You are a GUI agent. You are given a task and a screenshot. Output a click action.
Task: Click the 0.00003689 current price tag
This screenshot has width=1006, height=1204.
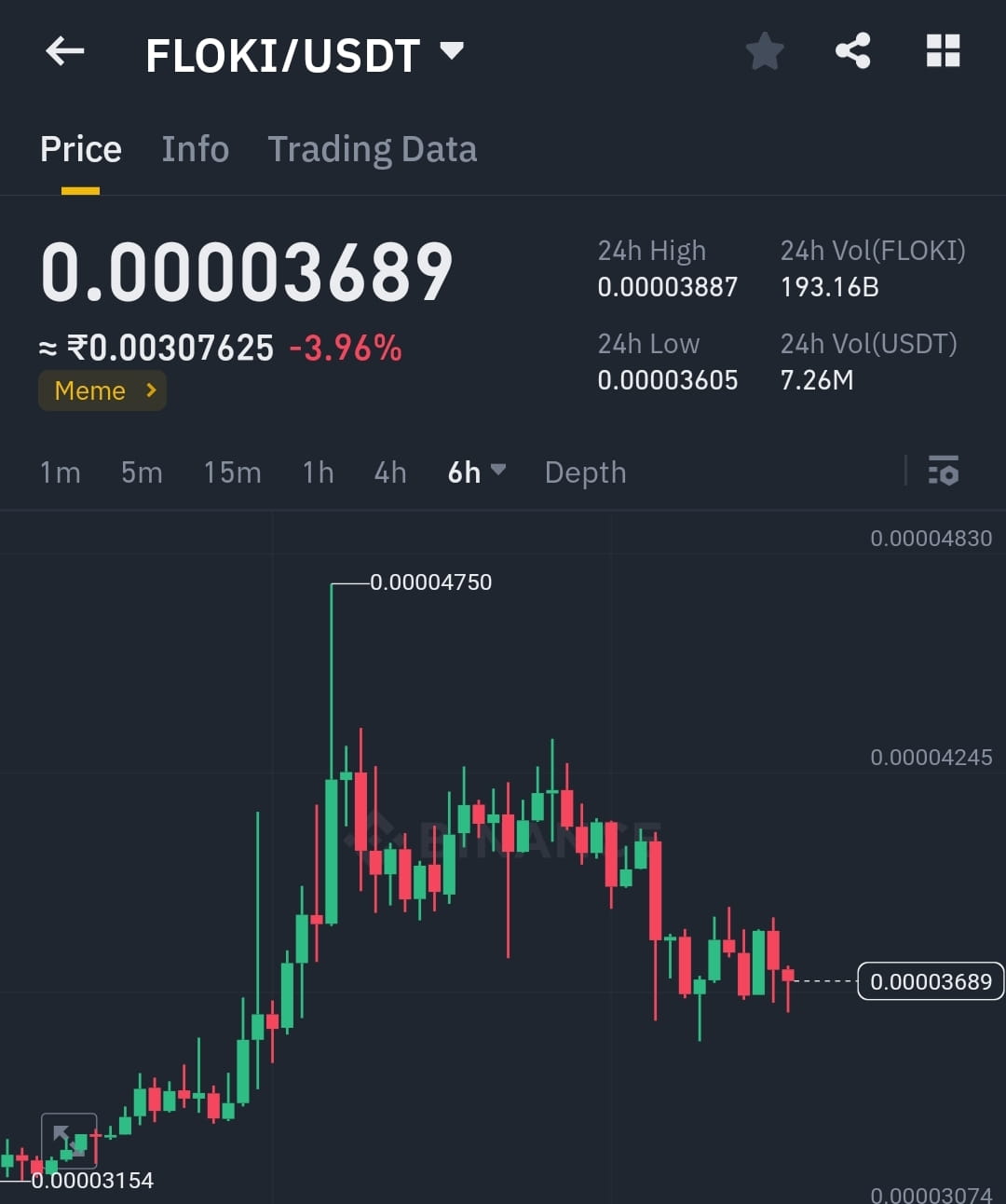930,980
